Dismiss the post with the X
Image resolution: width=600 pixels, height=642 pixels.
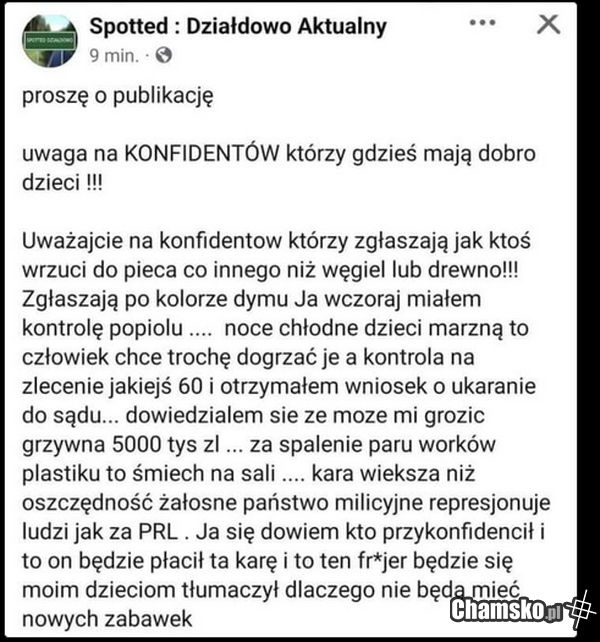[548, 24]
